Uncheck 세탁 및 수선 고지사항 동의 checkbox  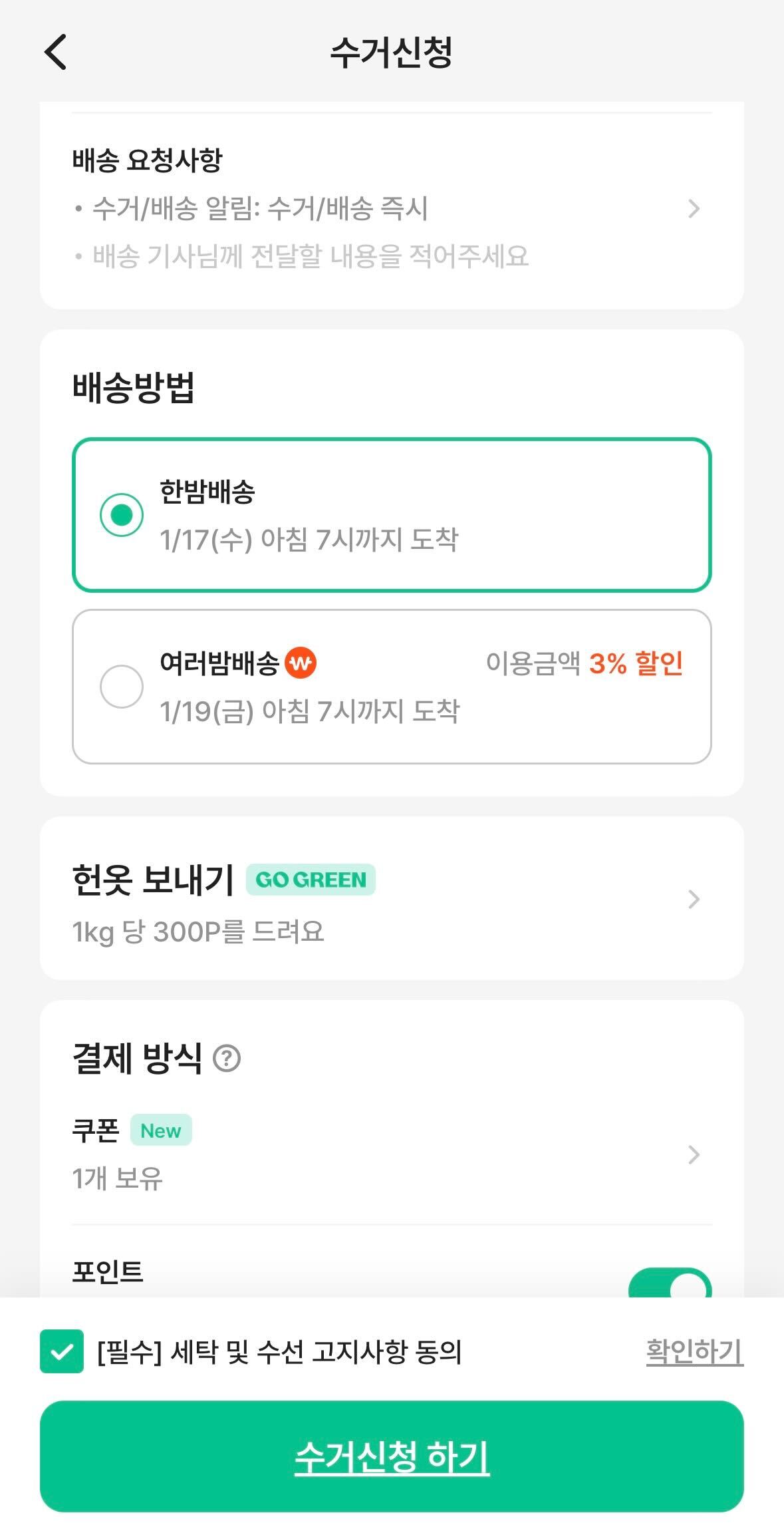[62, 1351]
